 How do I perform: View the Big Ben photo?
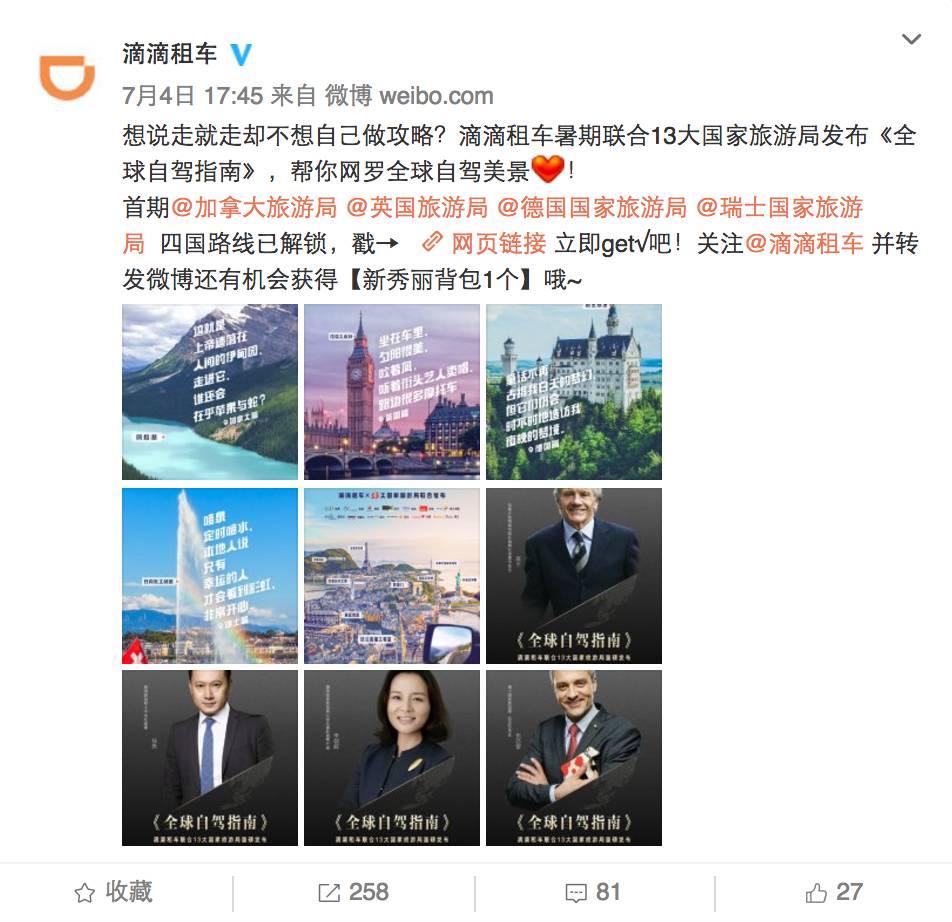(x=392, y=392)
